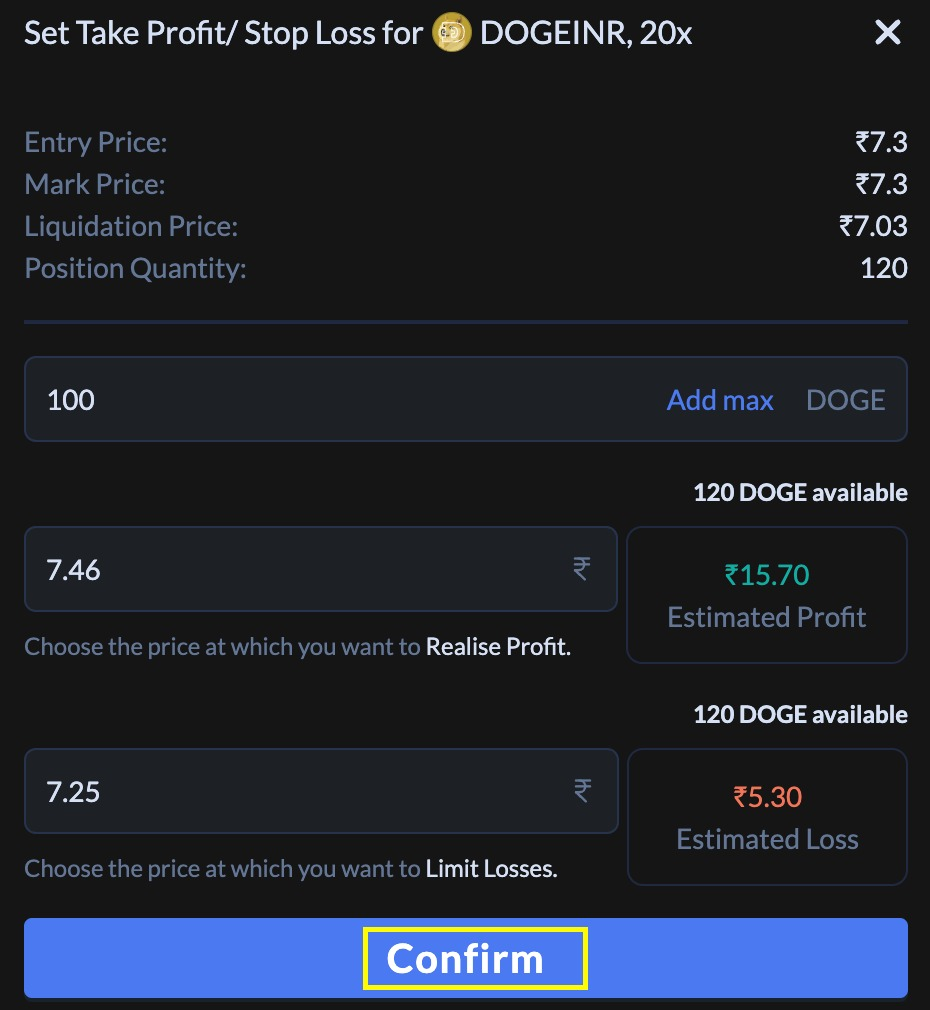The width and height of the screenshot is (930, 1010).
Task: Confirm the take profit and stop loss
Action: (x=466, y=958)
